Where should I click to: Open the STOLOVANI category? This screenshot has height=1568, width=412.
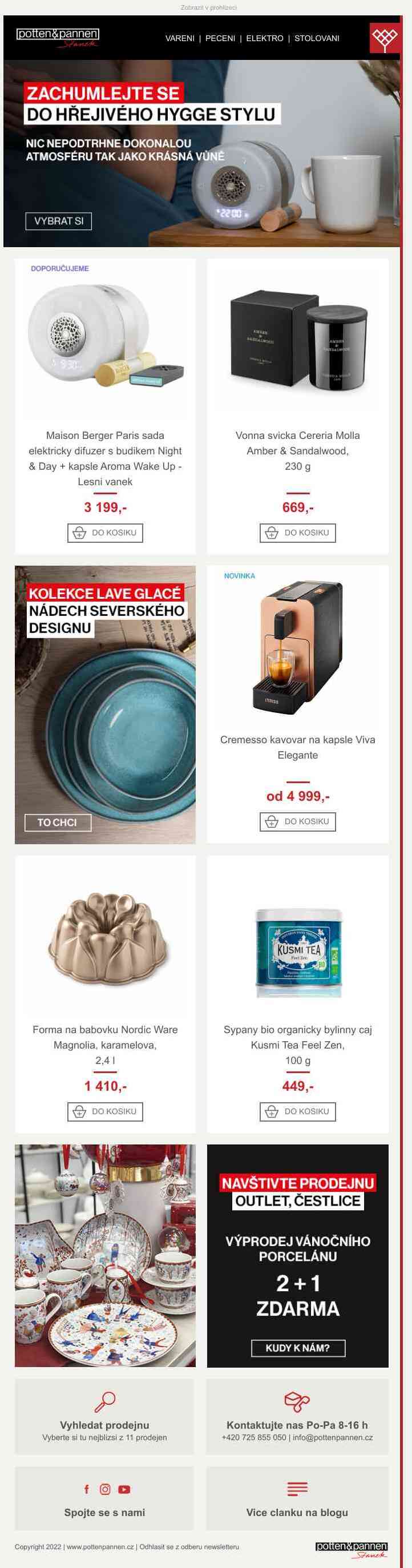(317, 38)
